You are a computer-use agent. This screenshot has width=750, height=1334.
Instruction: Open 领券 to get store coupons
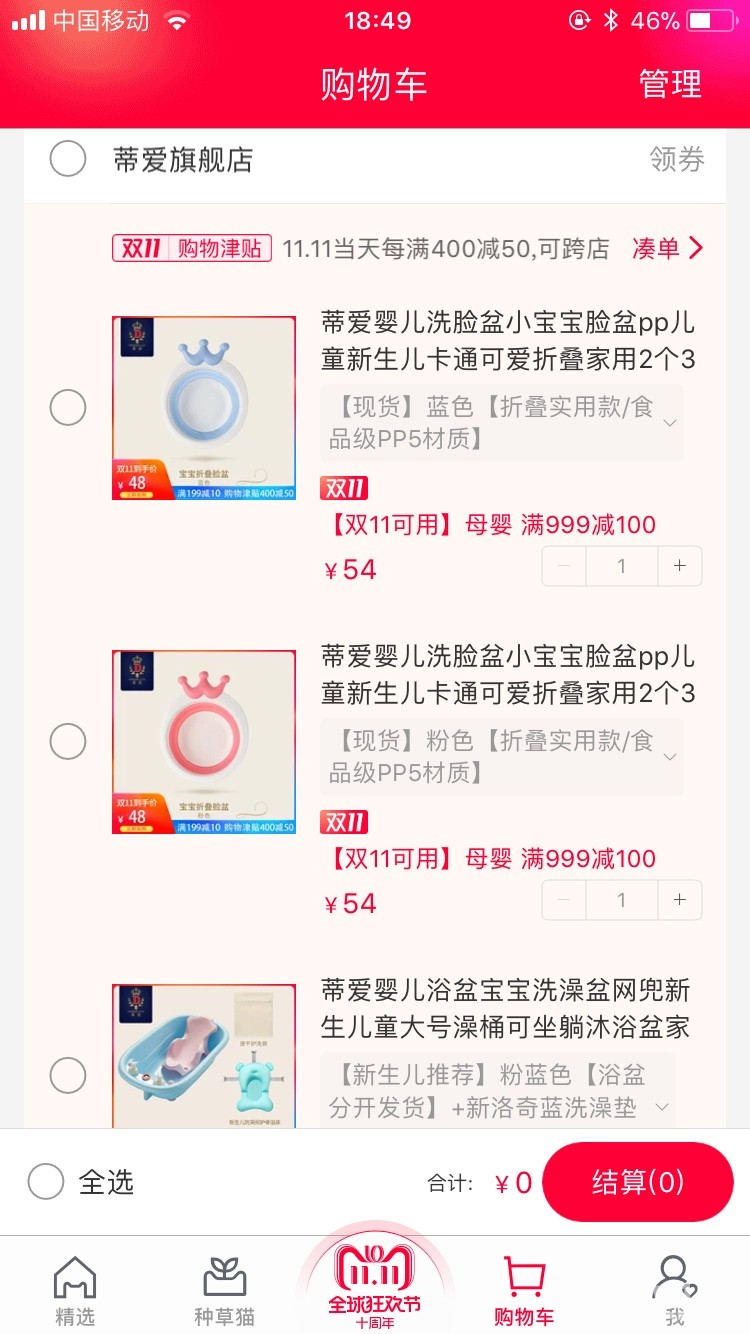[677, 159]
